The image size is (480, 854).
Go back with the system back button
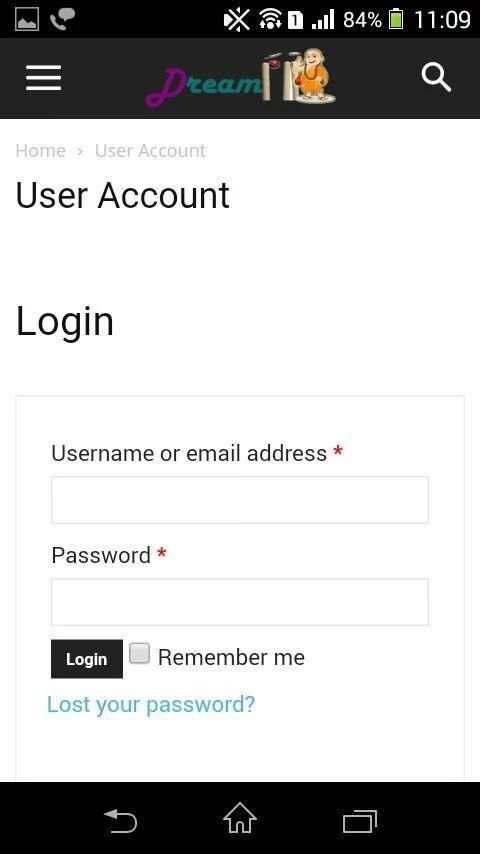coord(120,821)
